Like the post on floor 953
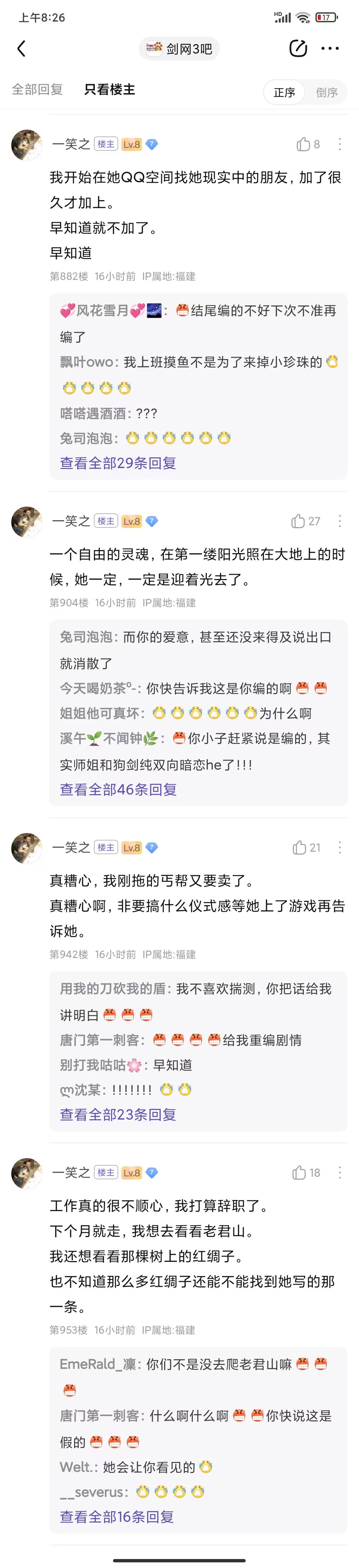Image resolution: width=359 pixels, height=1568 pixels. (x=299, y=1172)
